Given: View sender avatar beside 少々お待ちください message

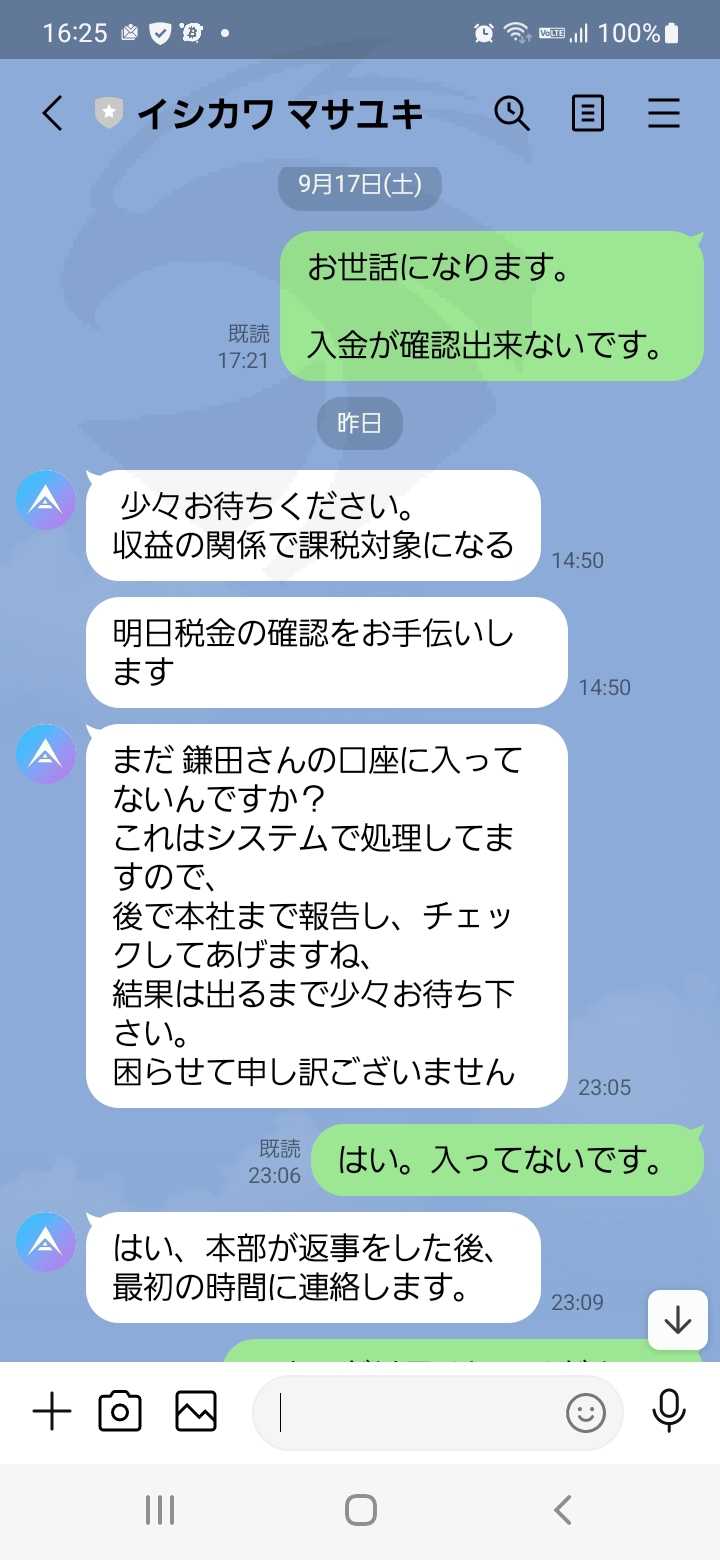Looking at the screenshot, I should [x=46, y=500].
